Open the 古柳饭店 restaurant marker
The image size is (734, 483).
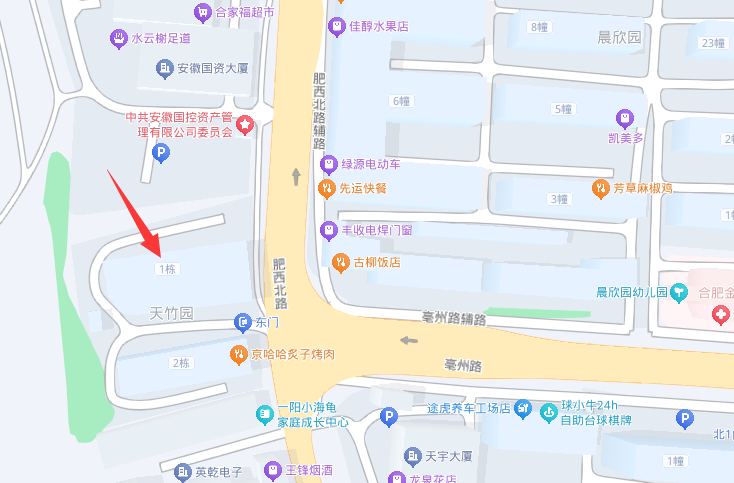[x=339, y=262]
